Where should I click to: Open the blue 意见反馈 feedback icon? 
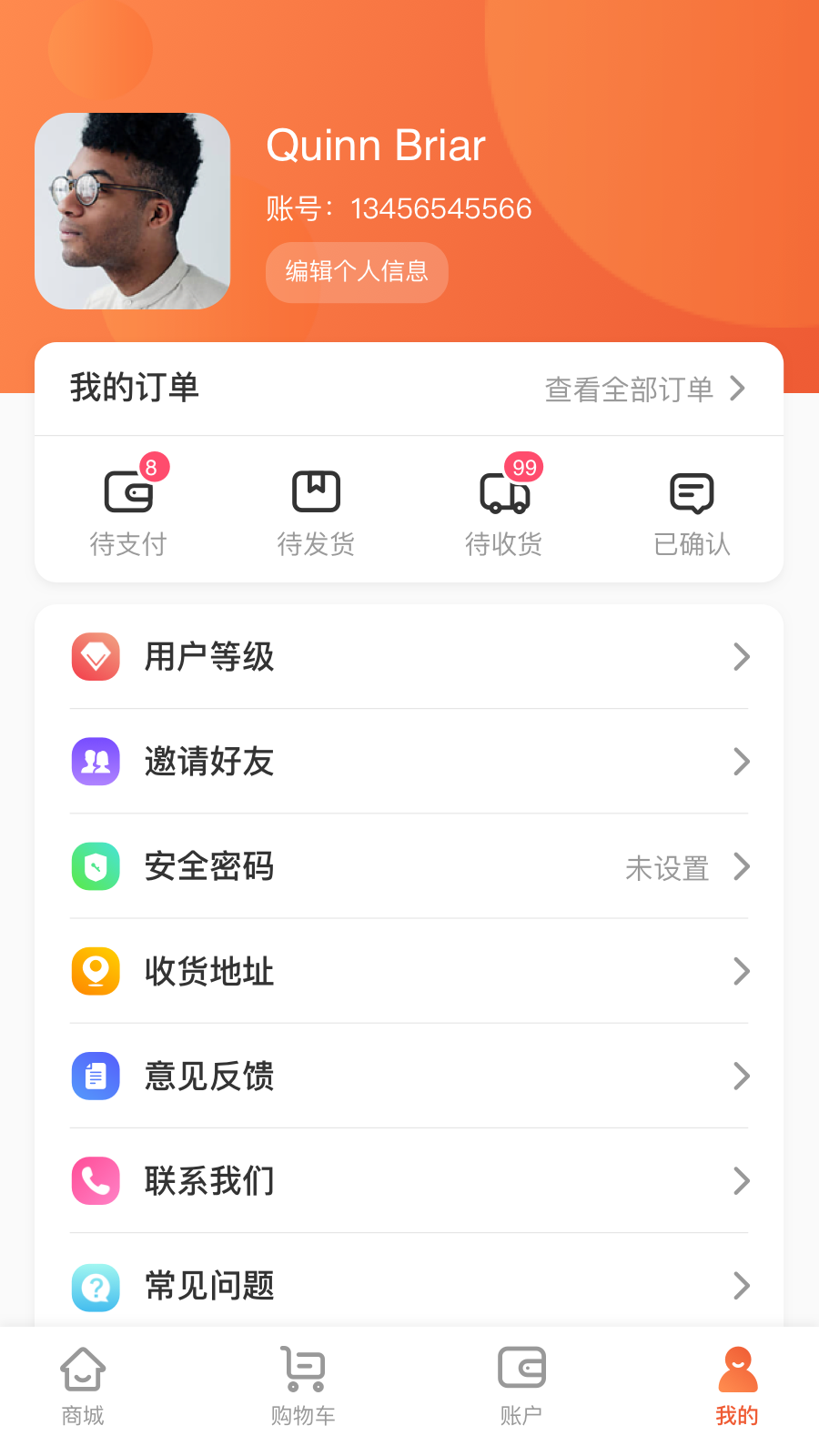95,1076
